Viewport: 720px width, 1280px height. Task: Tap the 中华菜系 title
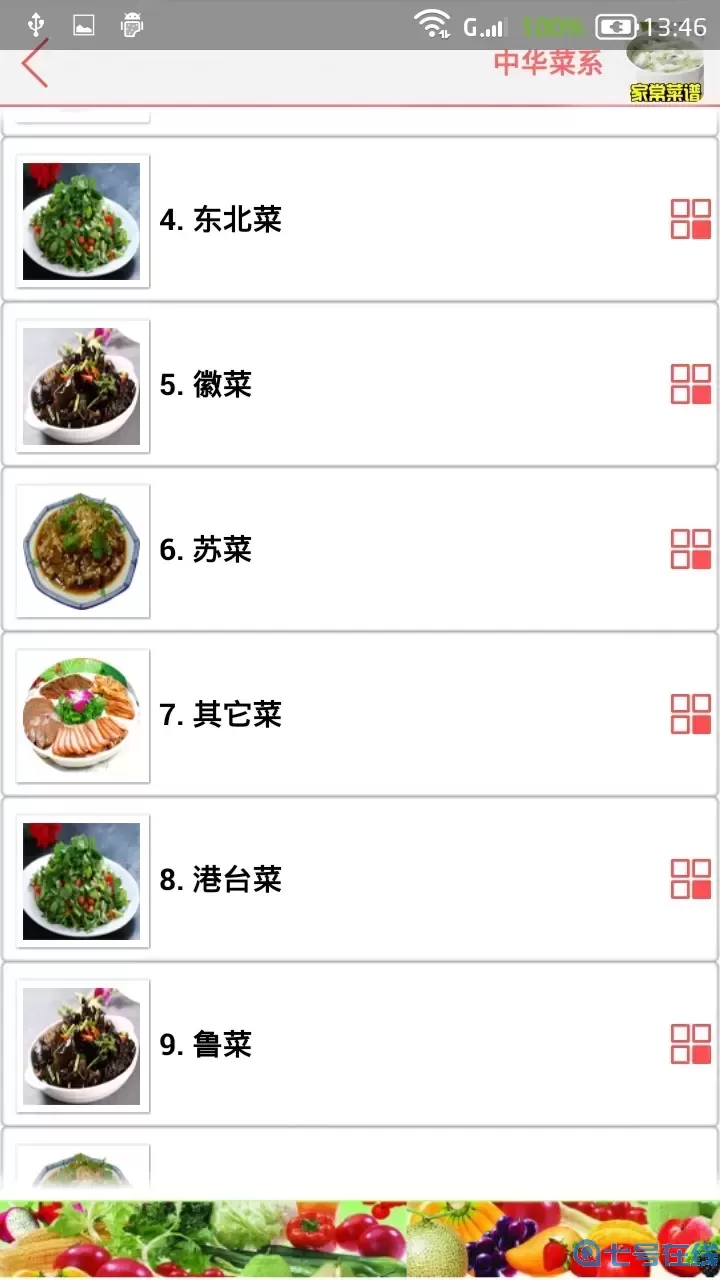(x=548, y=64)
